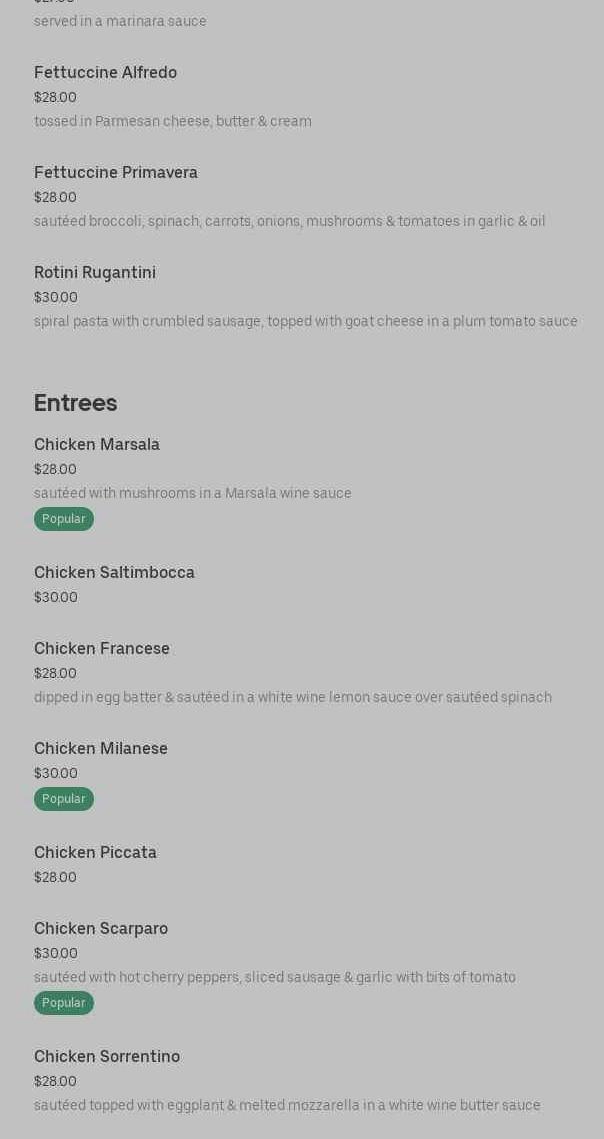Choose the Chicken Marsala entree

[x=97, y=445]
